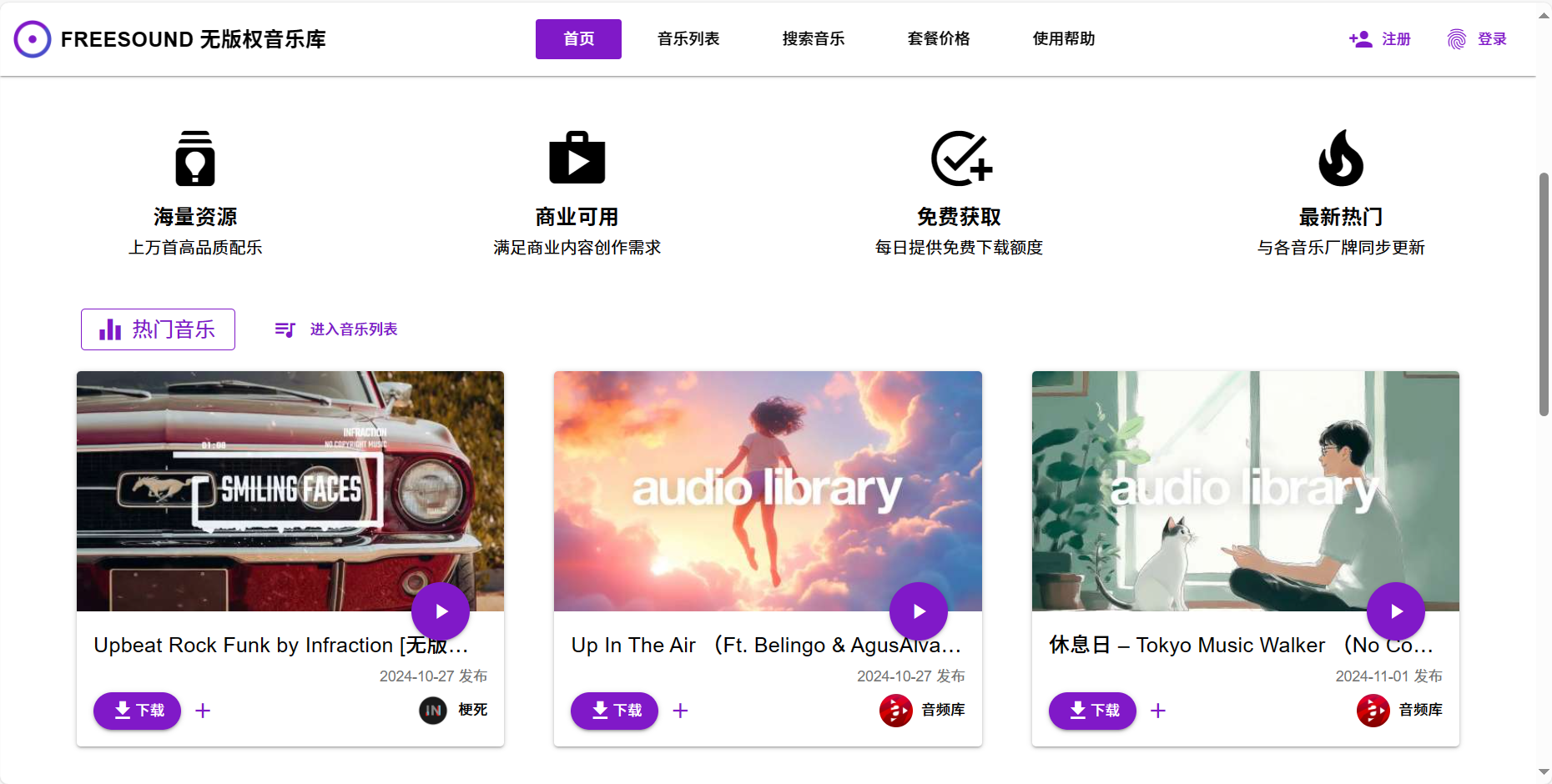Screen dimensions: 1552x784
Task: Play Upbeat Rock Funk by Infraction
Action: (x=441, y=611)
